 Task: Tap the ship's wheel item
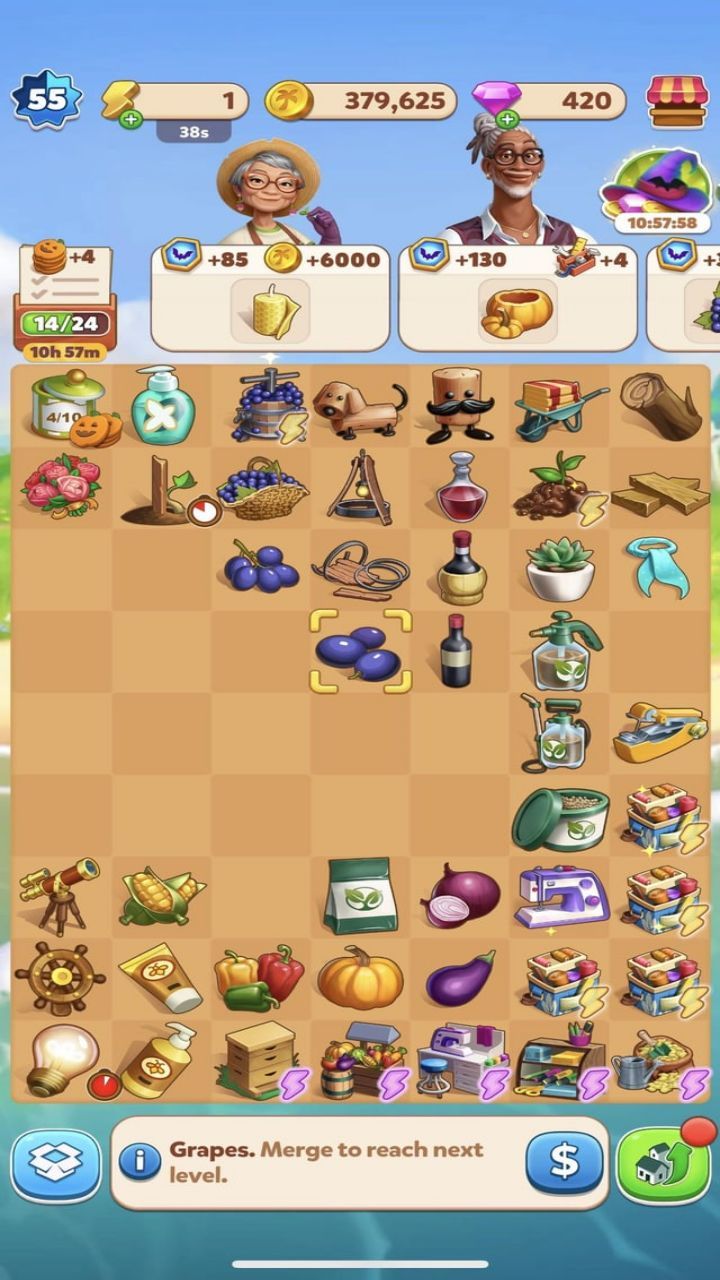[x=59, y=977]
